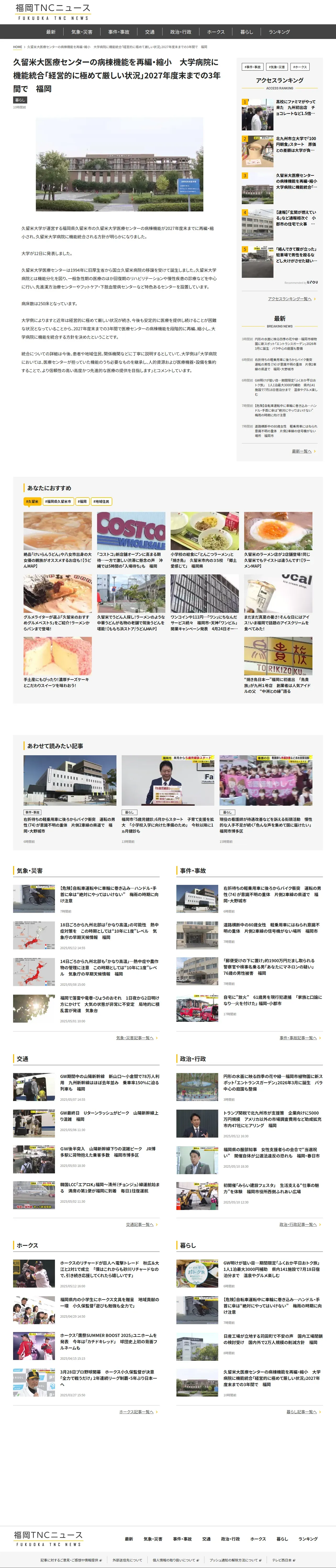
Task: View the アクセスランキング一覧へ link
Action: [290, 299]
